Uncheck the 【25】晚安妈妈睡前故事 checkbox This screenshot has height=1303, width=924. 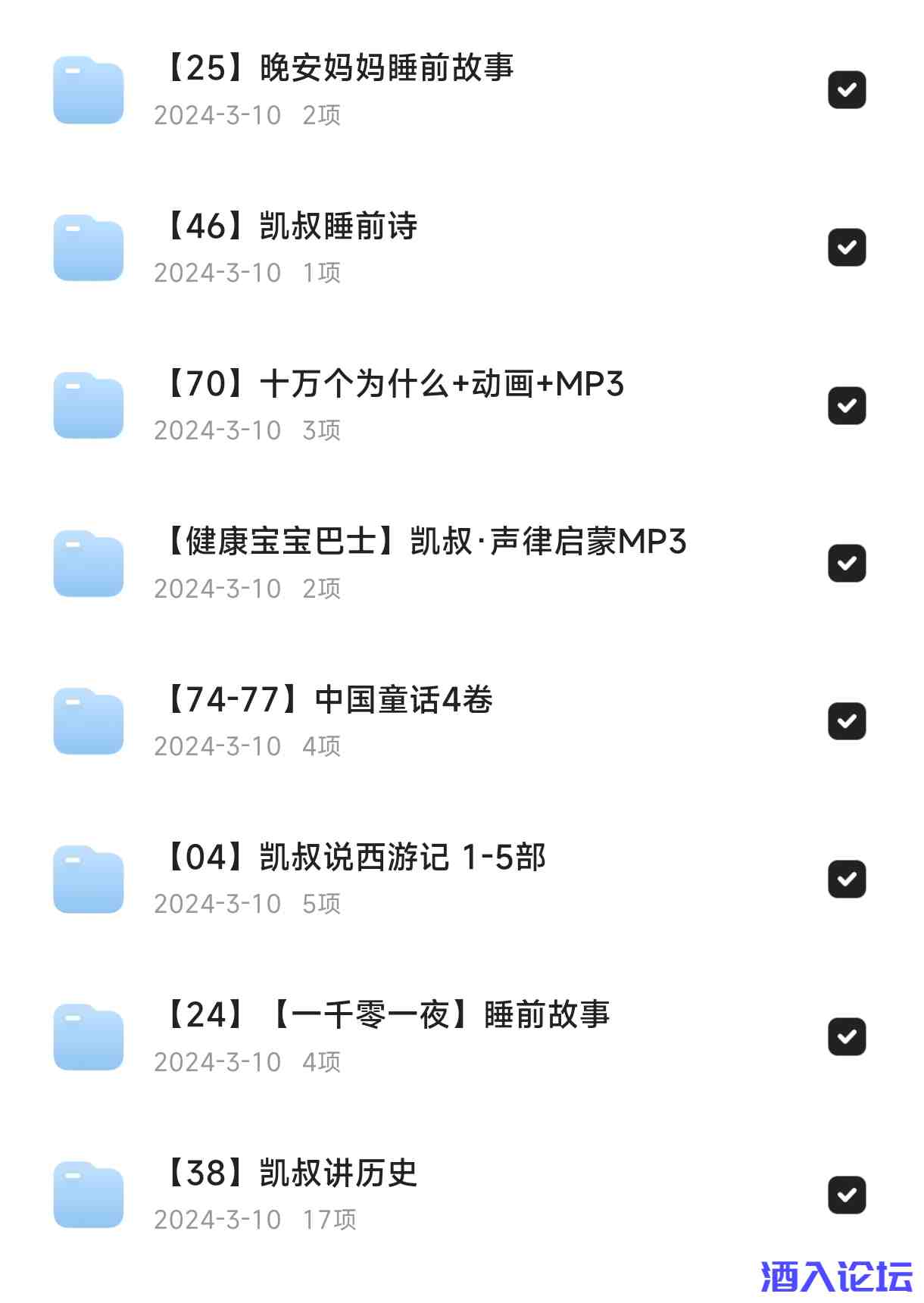coord(847,90)
